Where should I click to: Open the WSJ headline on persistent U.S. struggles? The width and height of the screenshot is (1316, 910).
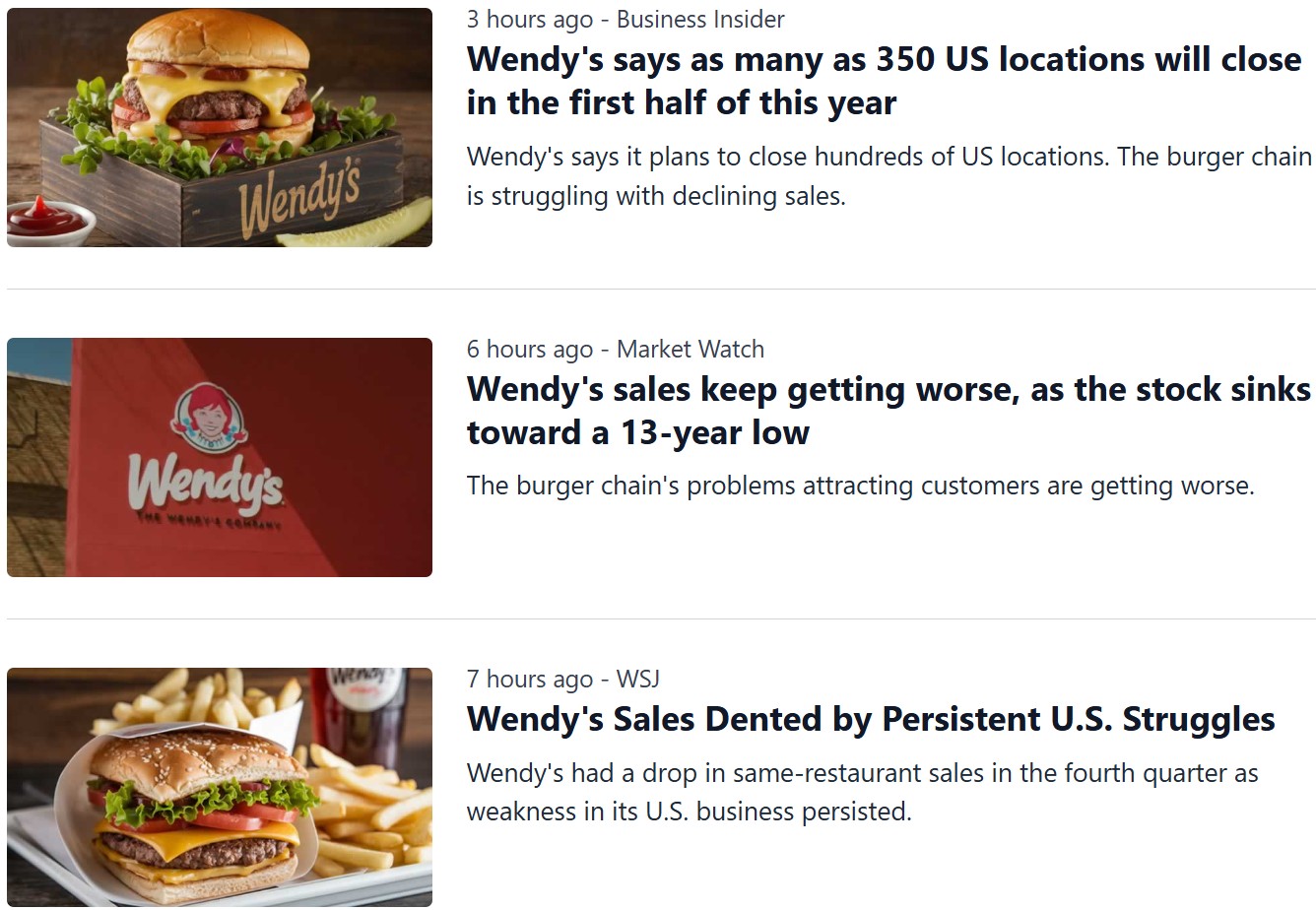[x=871, y=719]
